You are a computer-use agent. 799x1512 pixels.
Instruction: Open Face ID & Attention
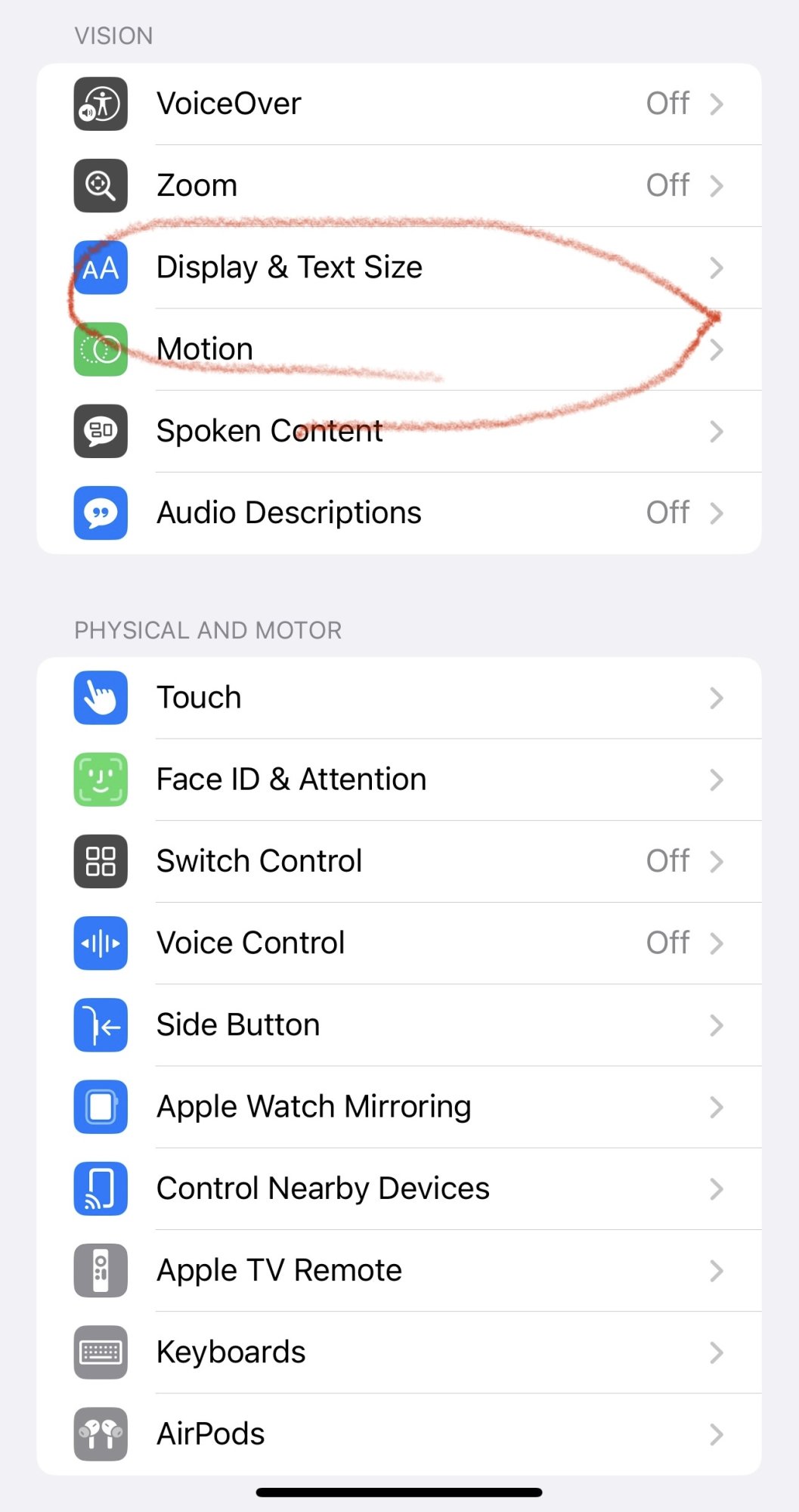click(398, 779)
